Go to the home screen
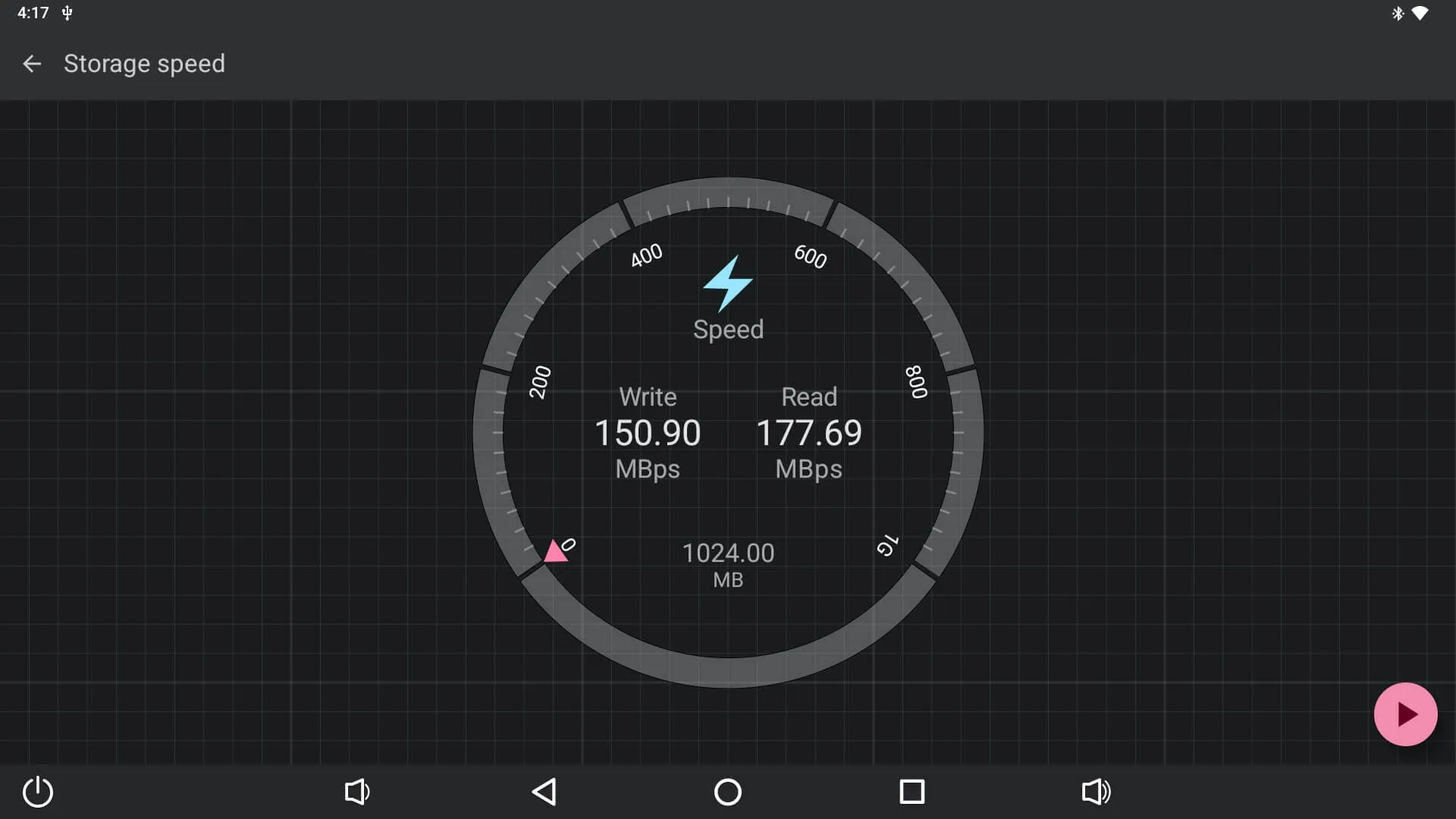This screenshot has width=1456, height=819. [728, 792]
